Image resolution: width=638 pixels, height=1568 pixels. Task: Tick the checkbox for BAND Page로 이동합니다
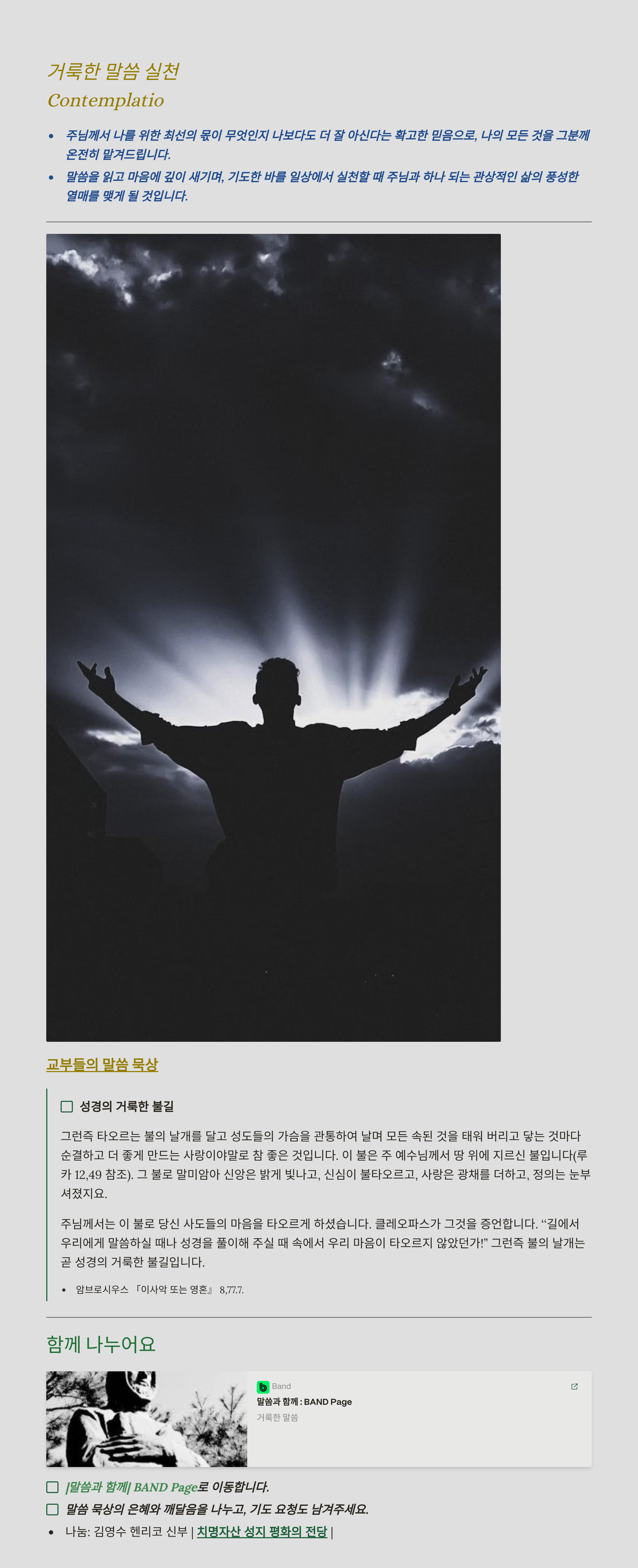tap(53, 1486)
